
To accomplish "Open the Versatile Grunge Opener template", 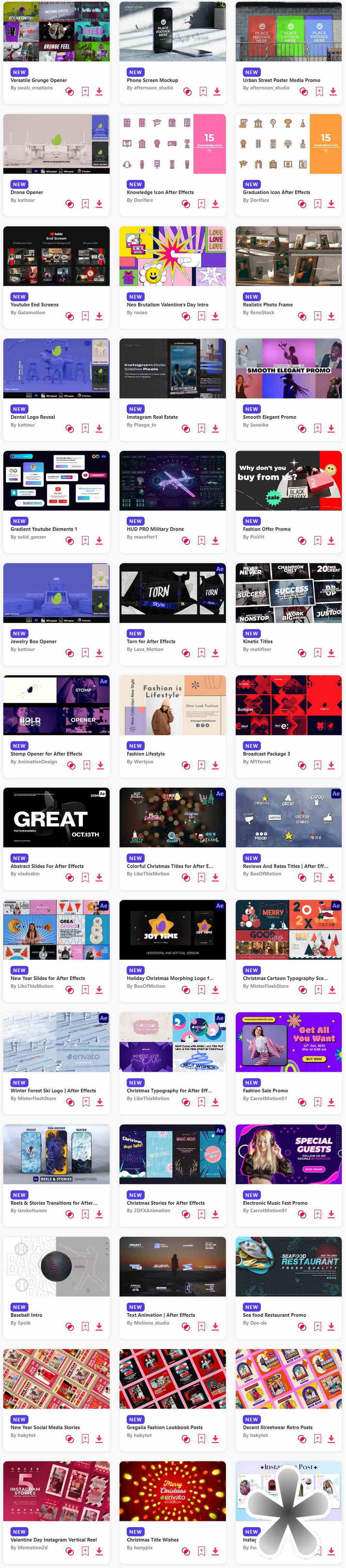I will tap(38, 80).
